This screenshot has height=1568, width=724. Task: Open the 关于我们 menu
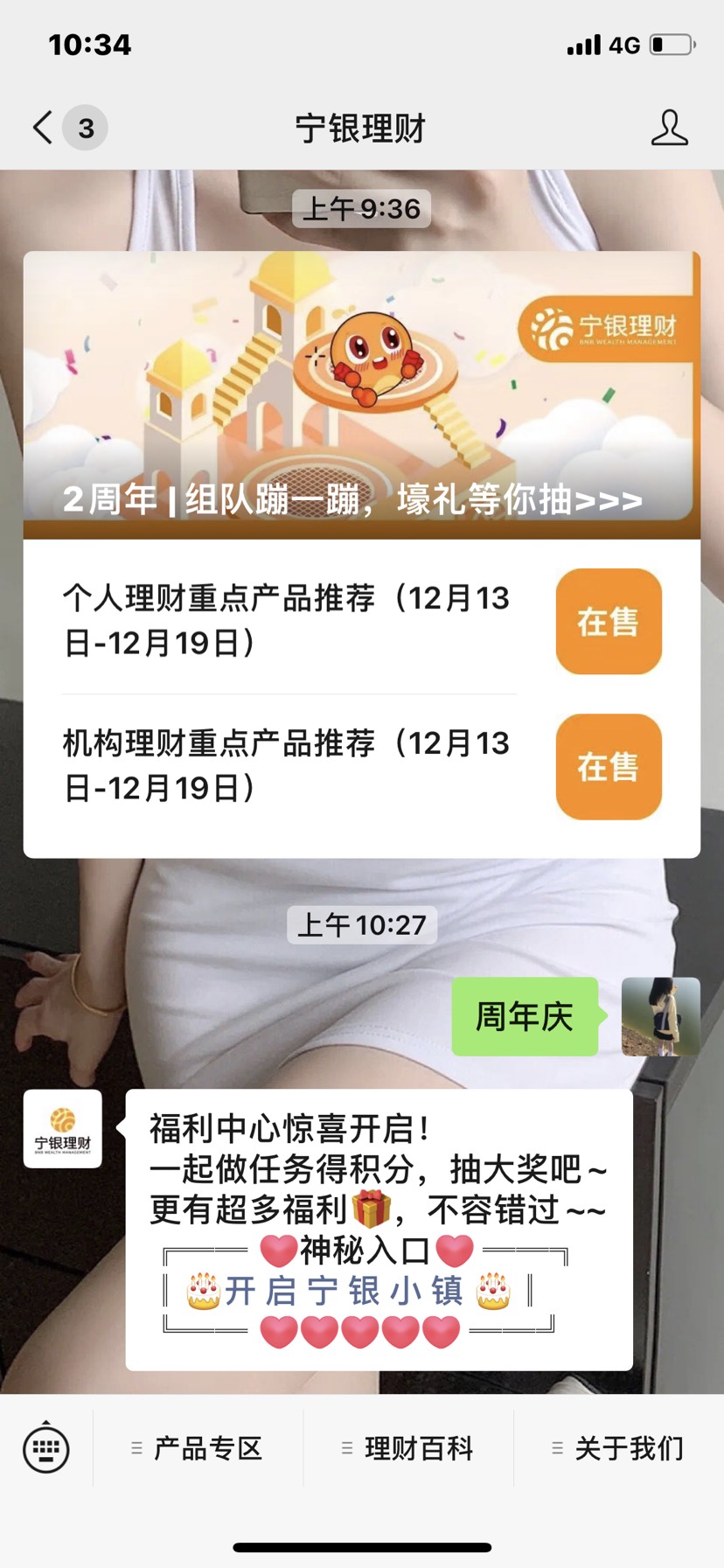[619, 1449]
